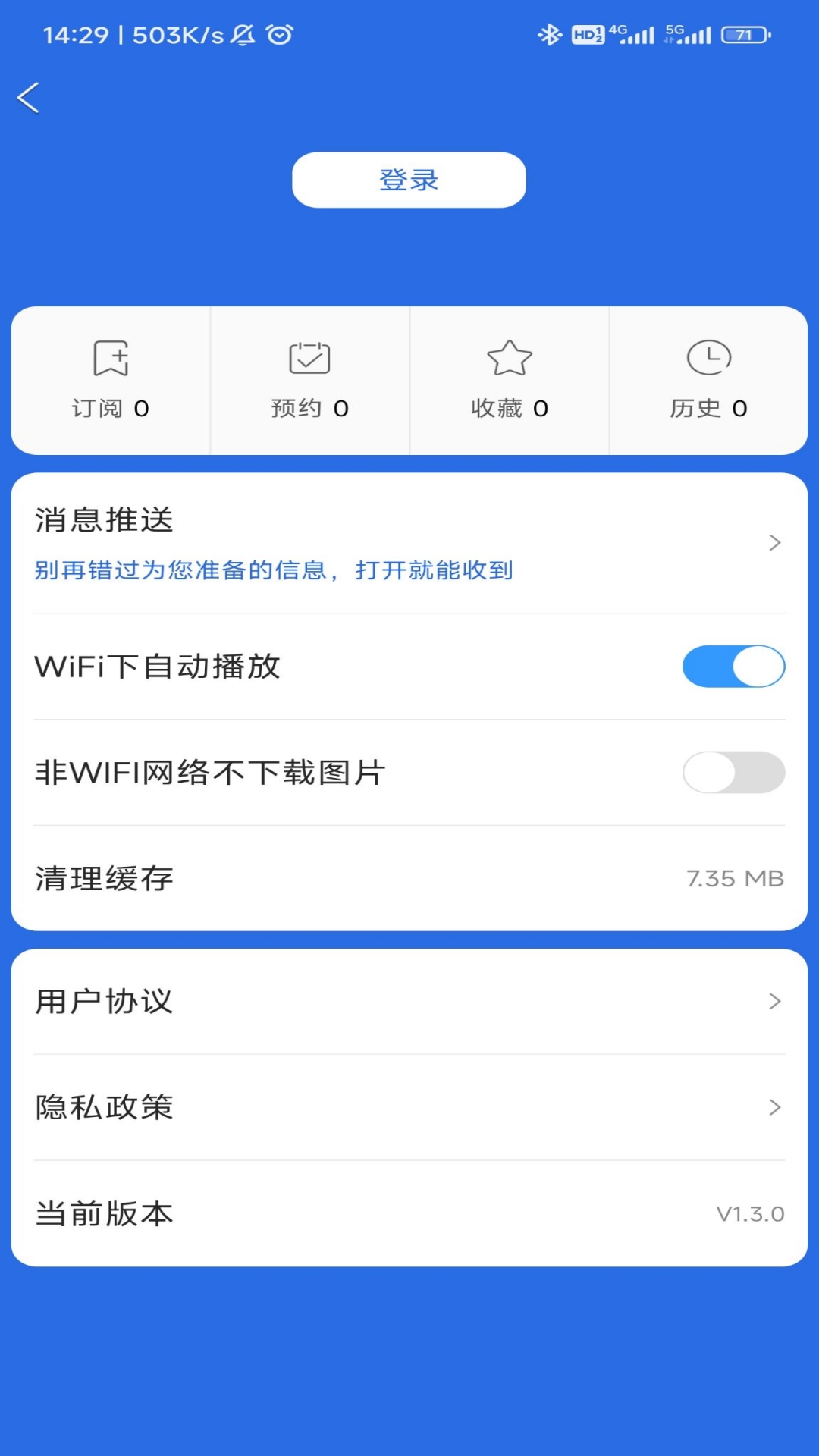Click the alarm clock status bar icon
This screenshot has width=819, height=1456.
(x=279, y=35)
